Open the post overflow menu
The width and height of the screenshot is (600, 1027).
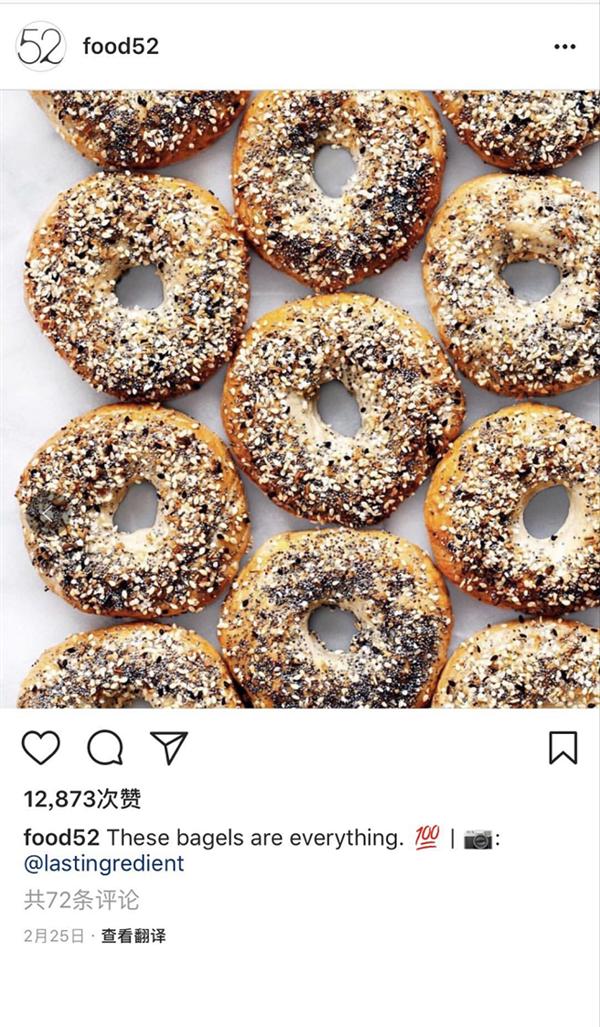point(564,47)
